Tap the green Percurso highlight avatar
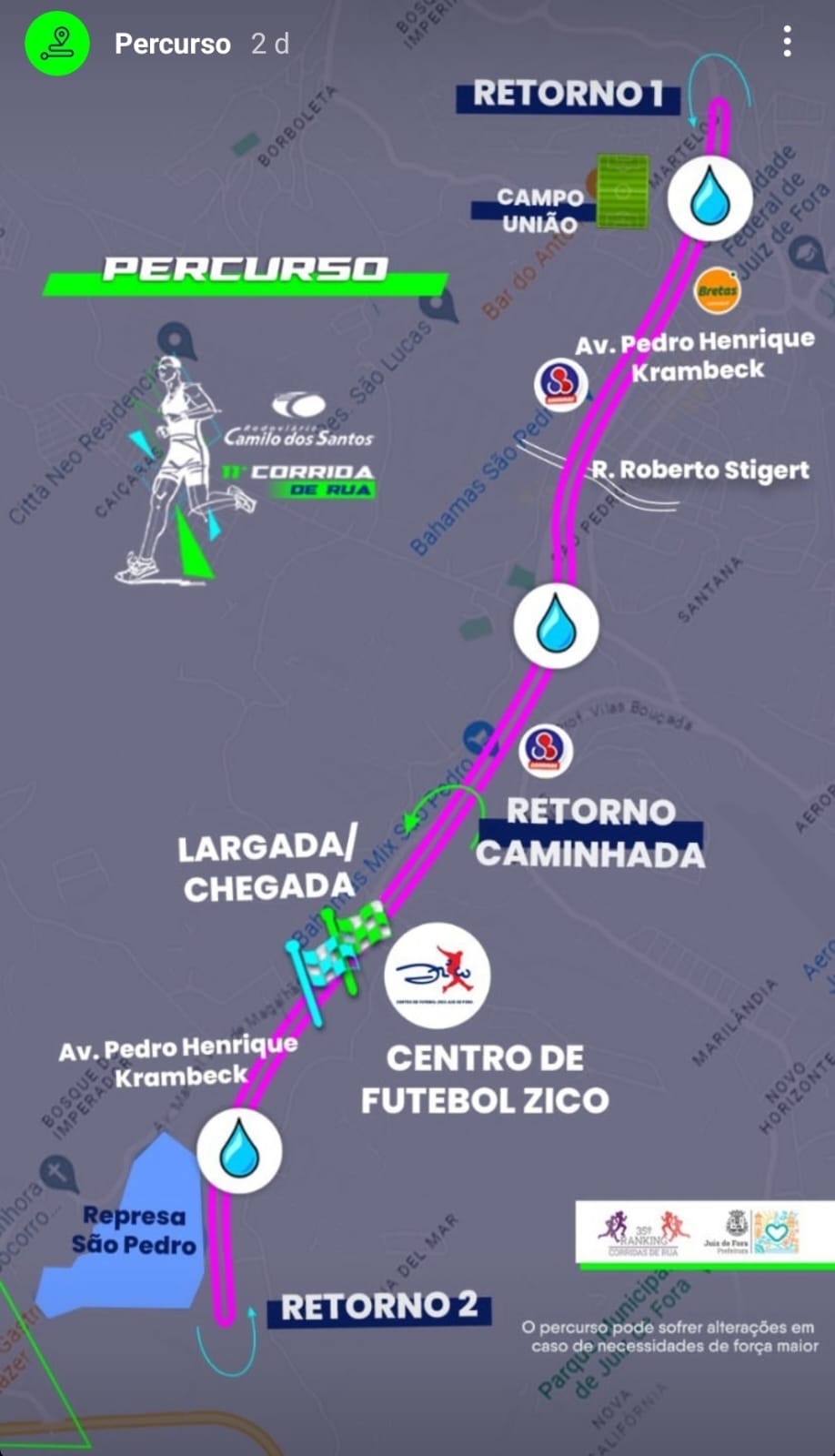Screen dimensions: 835x1456 tap(57, 43)
